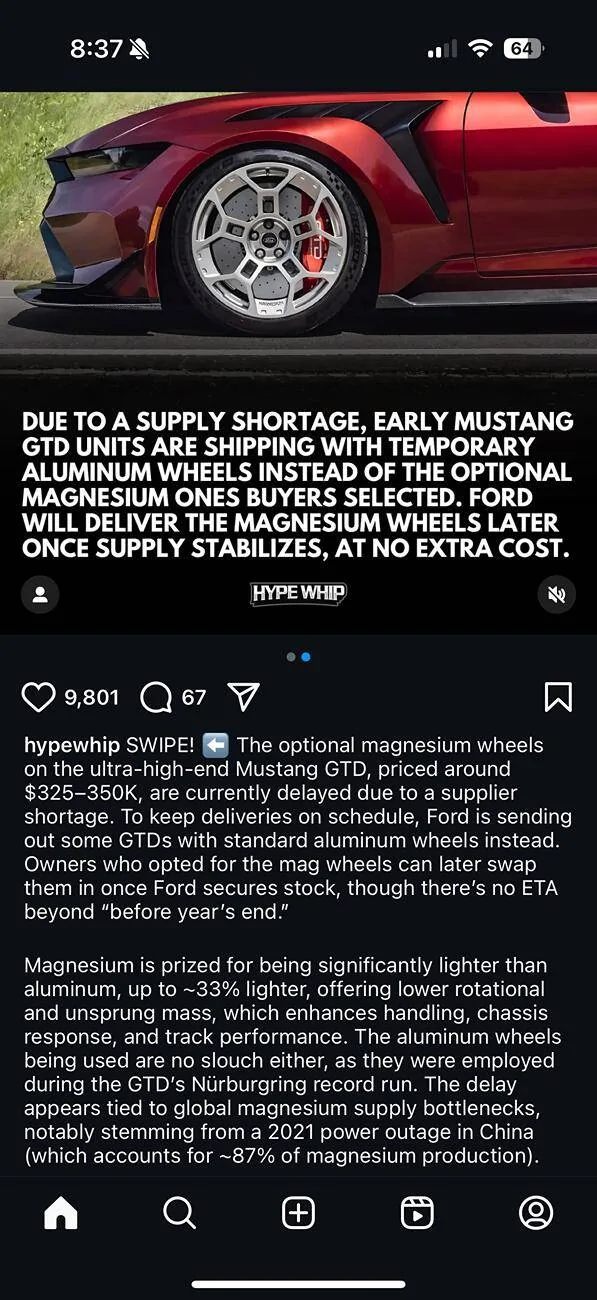Viewport: 597px width, 1300px height.
Task: Go to the Home feed tab
Action: [61, 1213]
